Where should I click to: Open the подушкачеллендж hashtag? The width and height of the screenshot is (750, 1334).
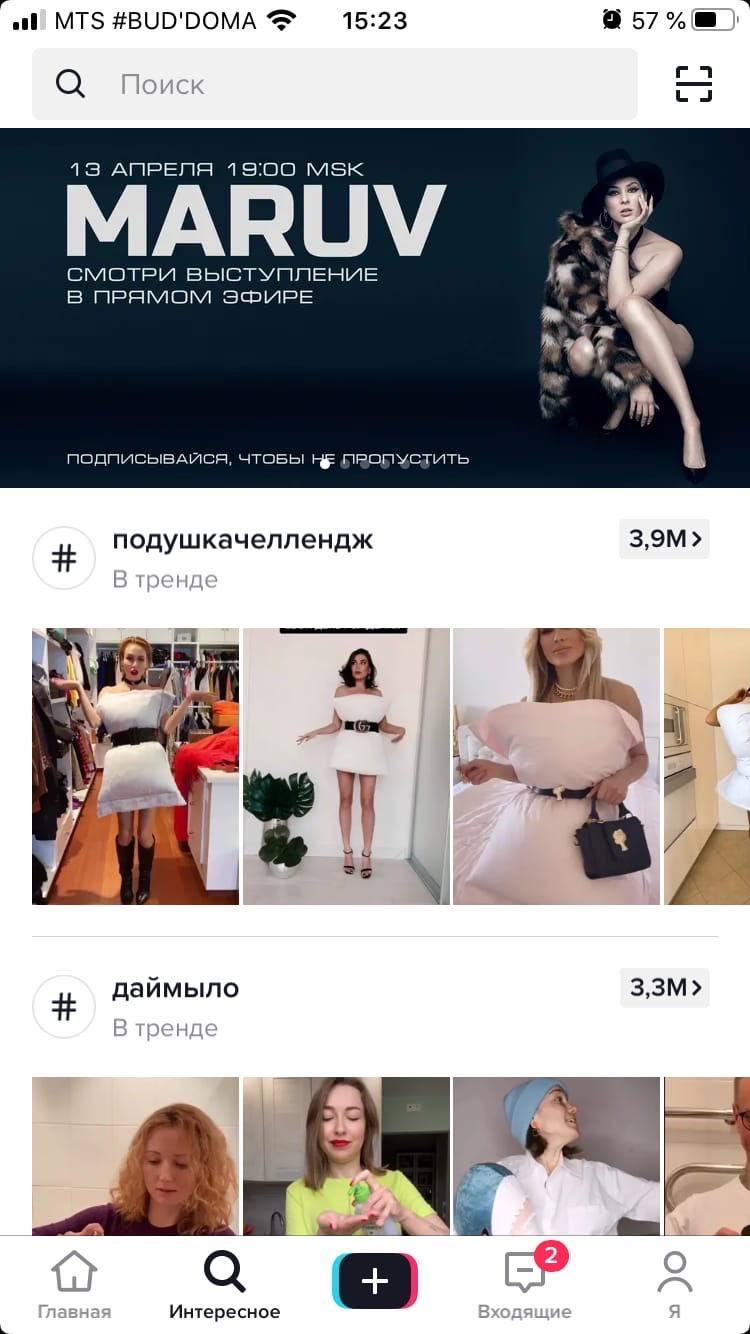pyautogui.click(x=242, y=540)
